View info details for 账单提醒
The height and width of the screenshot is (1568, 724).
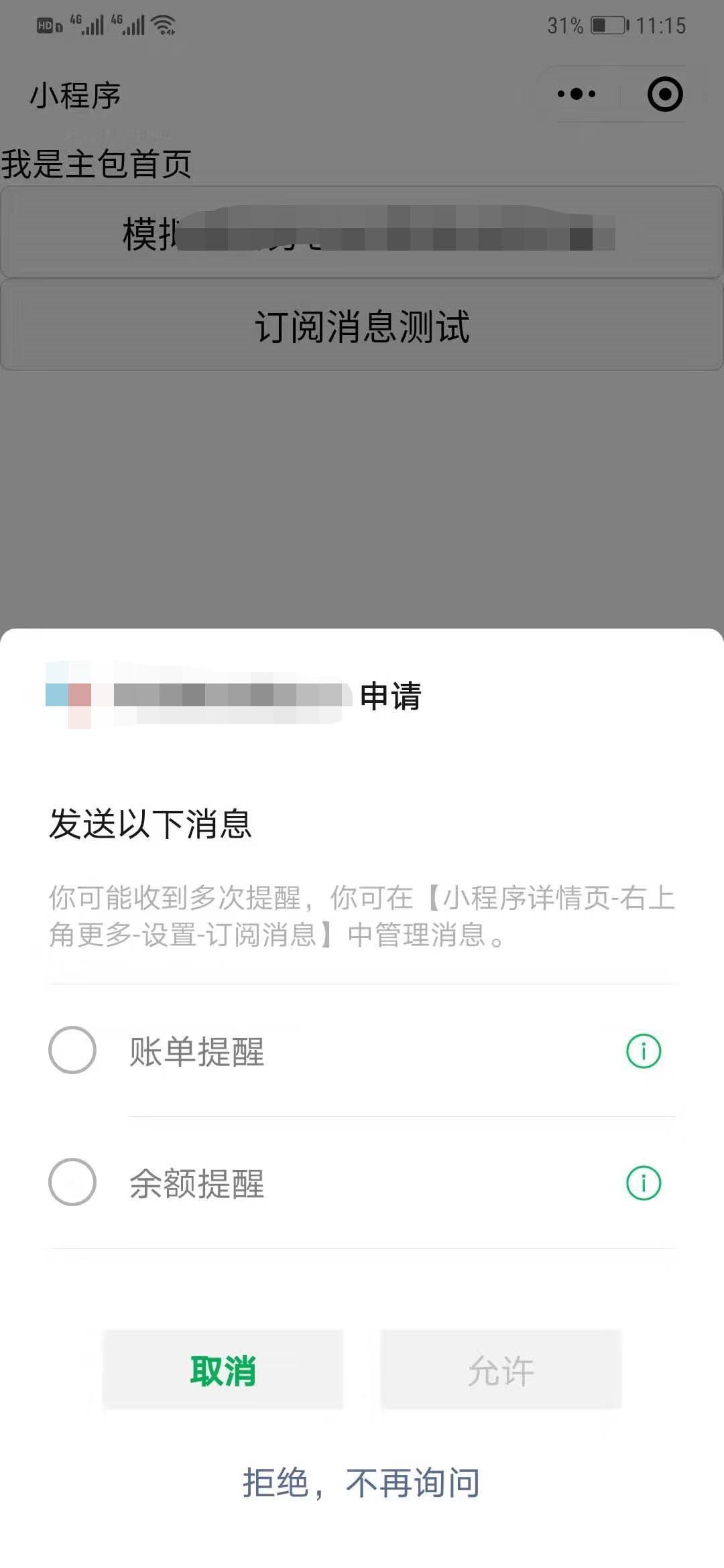point(644,1051)
